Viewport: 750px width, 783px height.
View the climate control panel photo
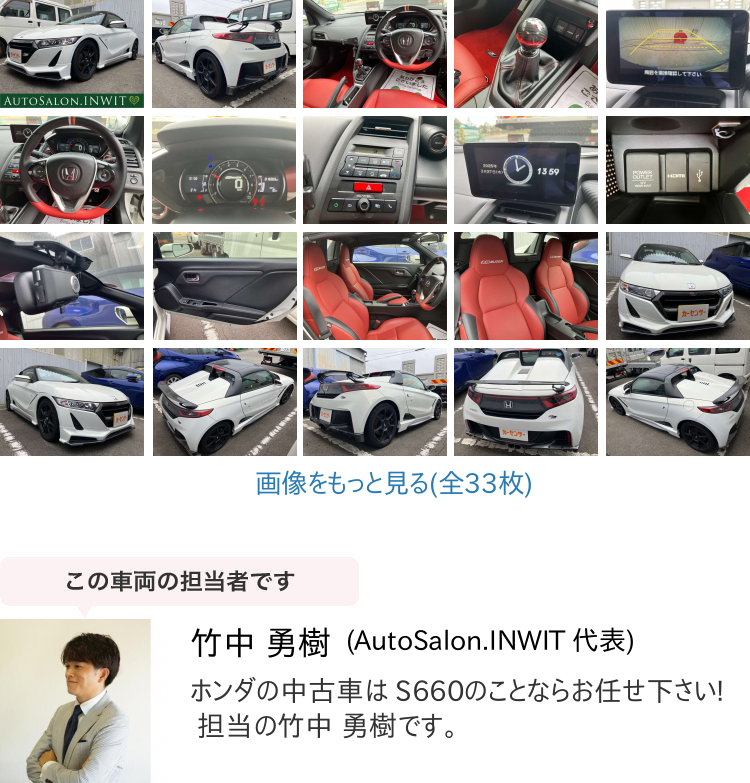375,171
